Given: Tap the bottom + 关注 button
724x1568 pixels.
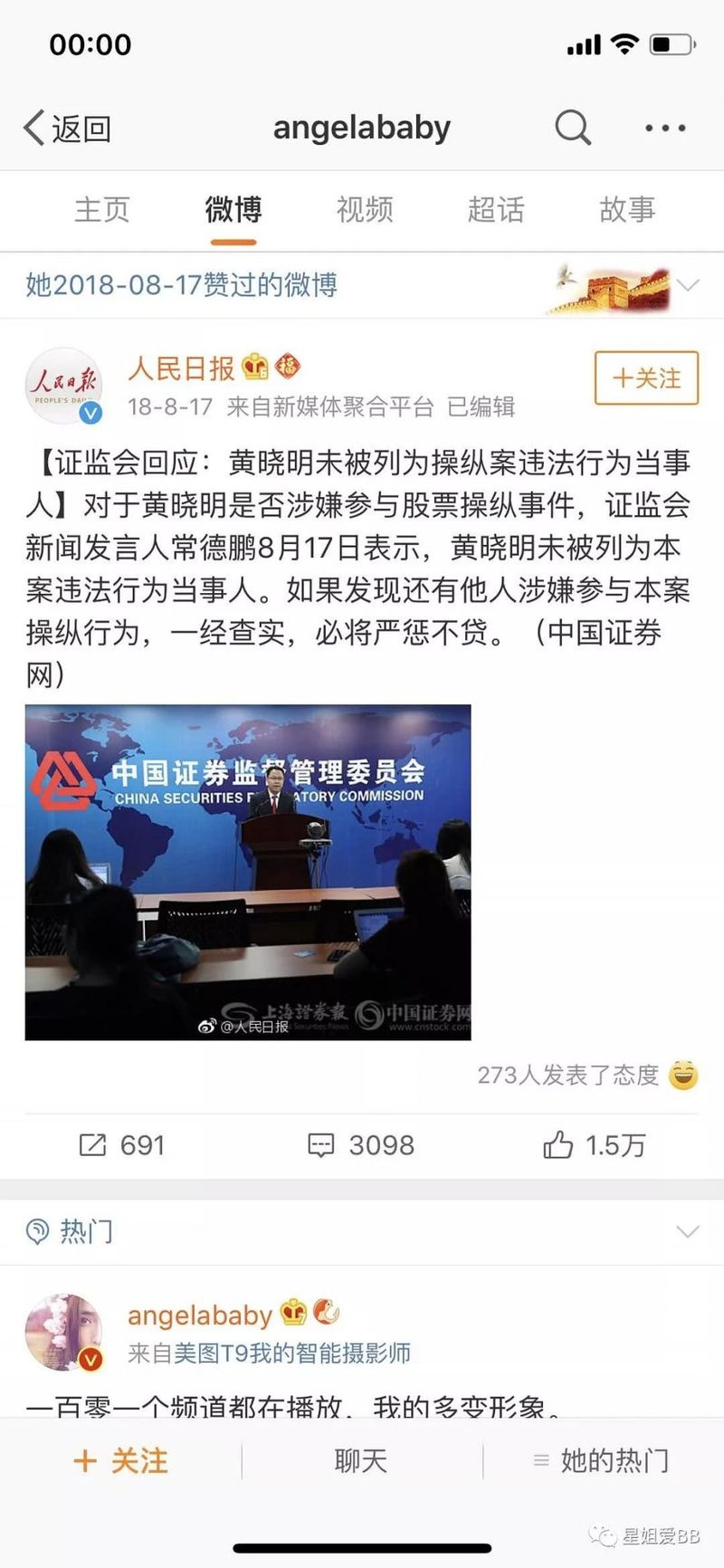Looking at the screenshot, I should coord(121,1461).
